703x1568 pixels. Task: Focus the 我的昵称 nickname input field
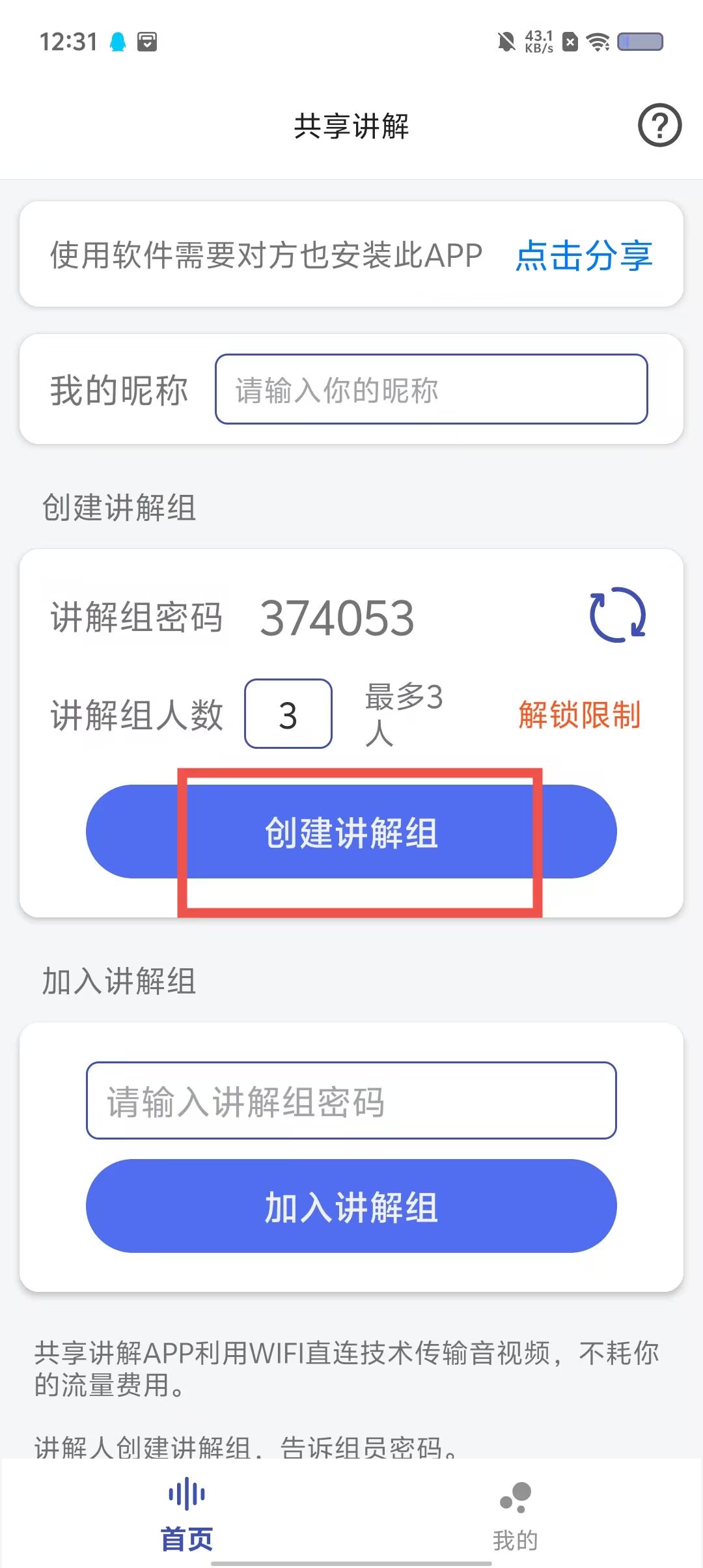tap(431, 389)
